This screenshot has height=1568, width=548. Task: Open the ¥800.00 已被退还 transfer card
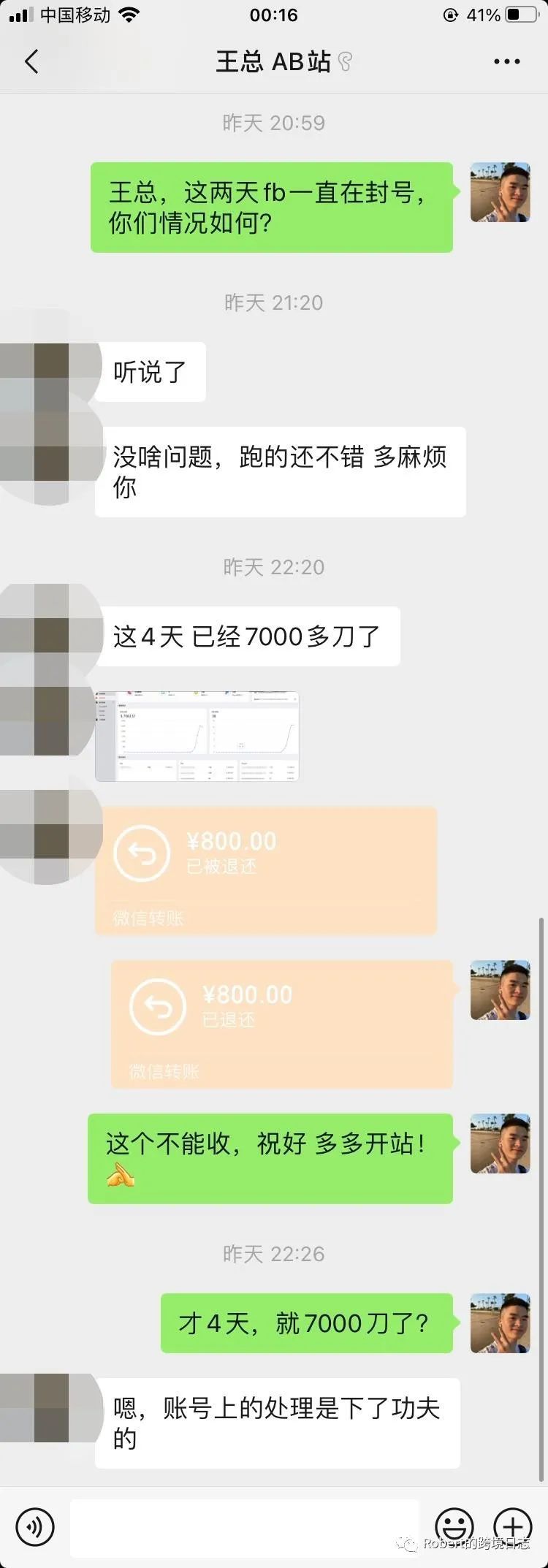(x=266, y=869)
